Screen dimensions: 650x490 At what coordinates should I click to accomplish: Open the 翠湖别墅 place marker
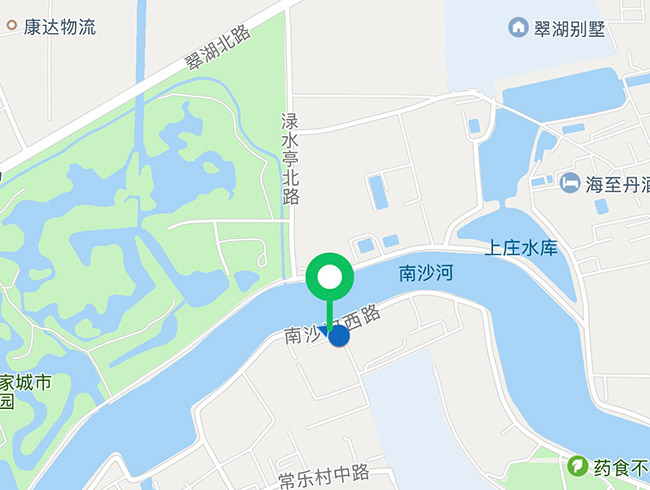(518, 26)
